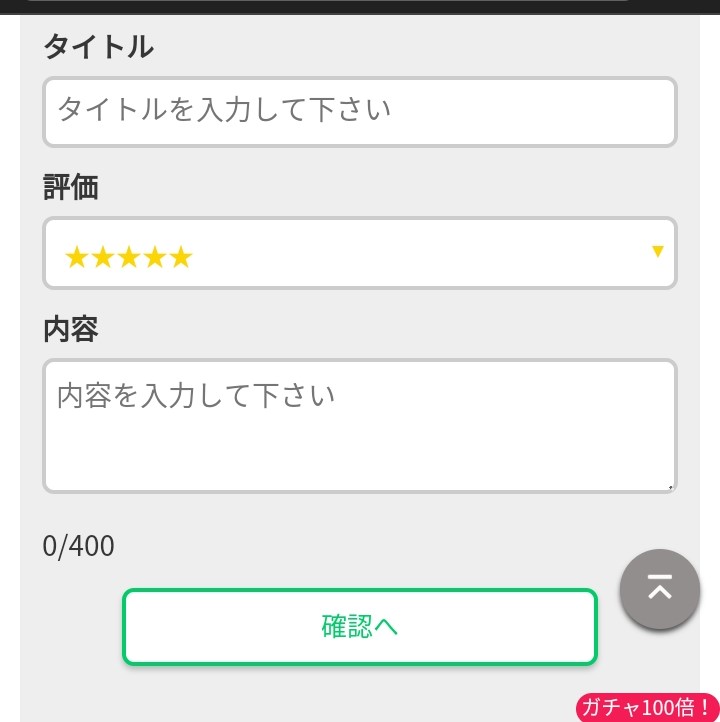This screenshot has height=722, width=720.
Task: Click inside the 内容 content textarea
Action: point(360,426)
